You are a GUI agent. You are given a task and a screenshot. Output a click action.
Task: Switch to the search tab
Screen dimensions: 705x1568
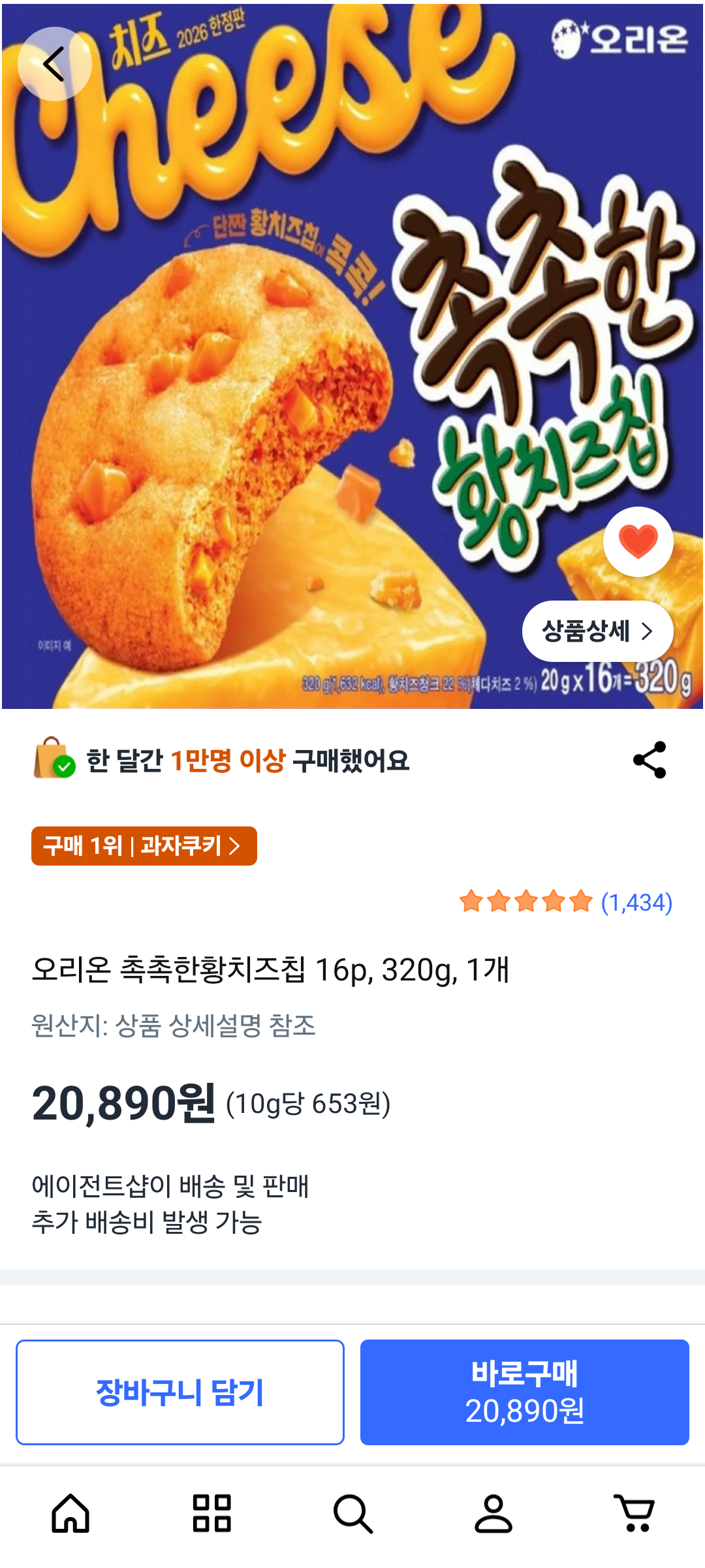(352, 1513)
